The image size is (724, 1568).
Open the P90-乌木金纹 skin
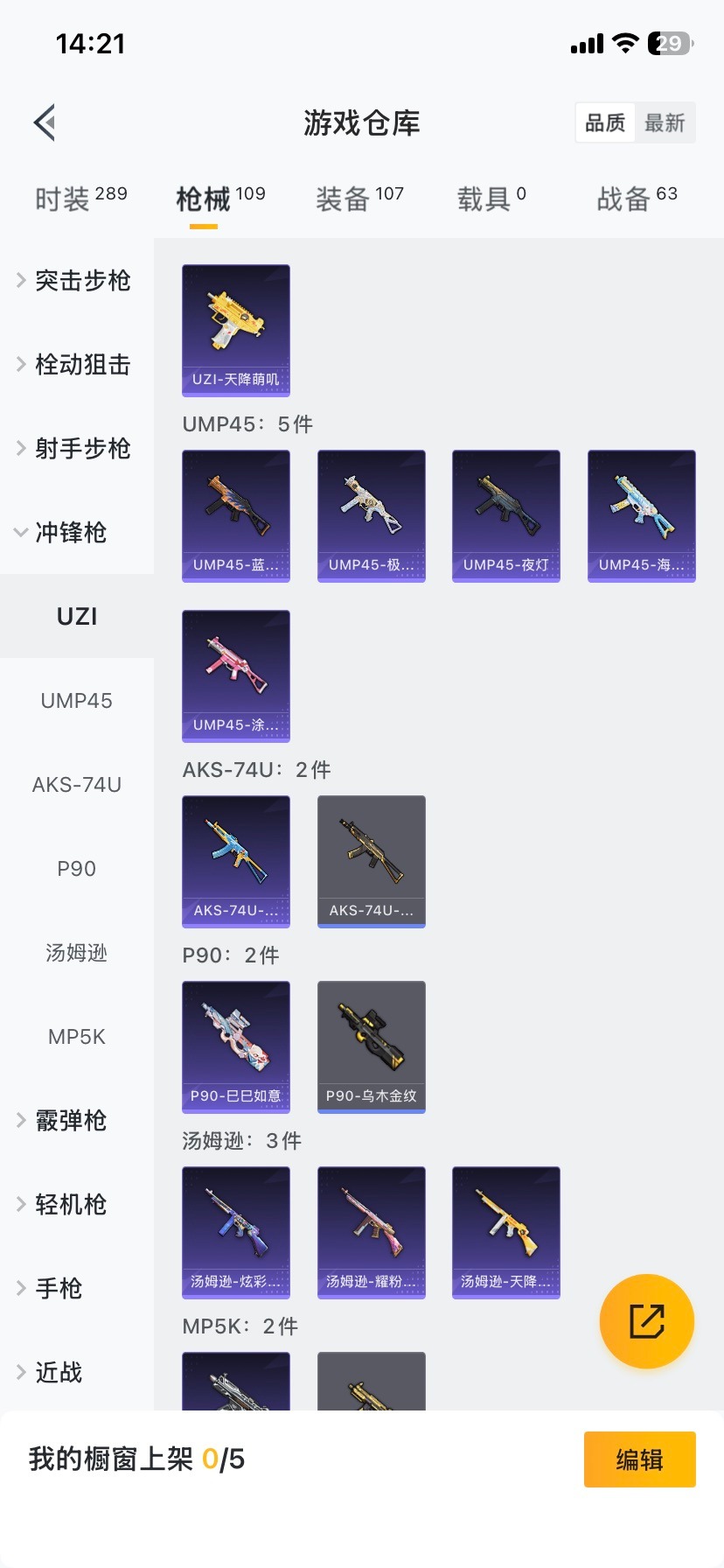371,1046
